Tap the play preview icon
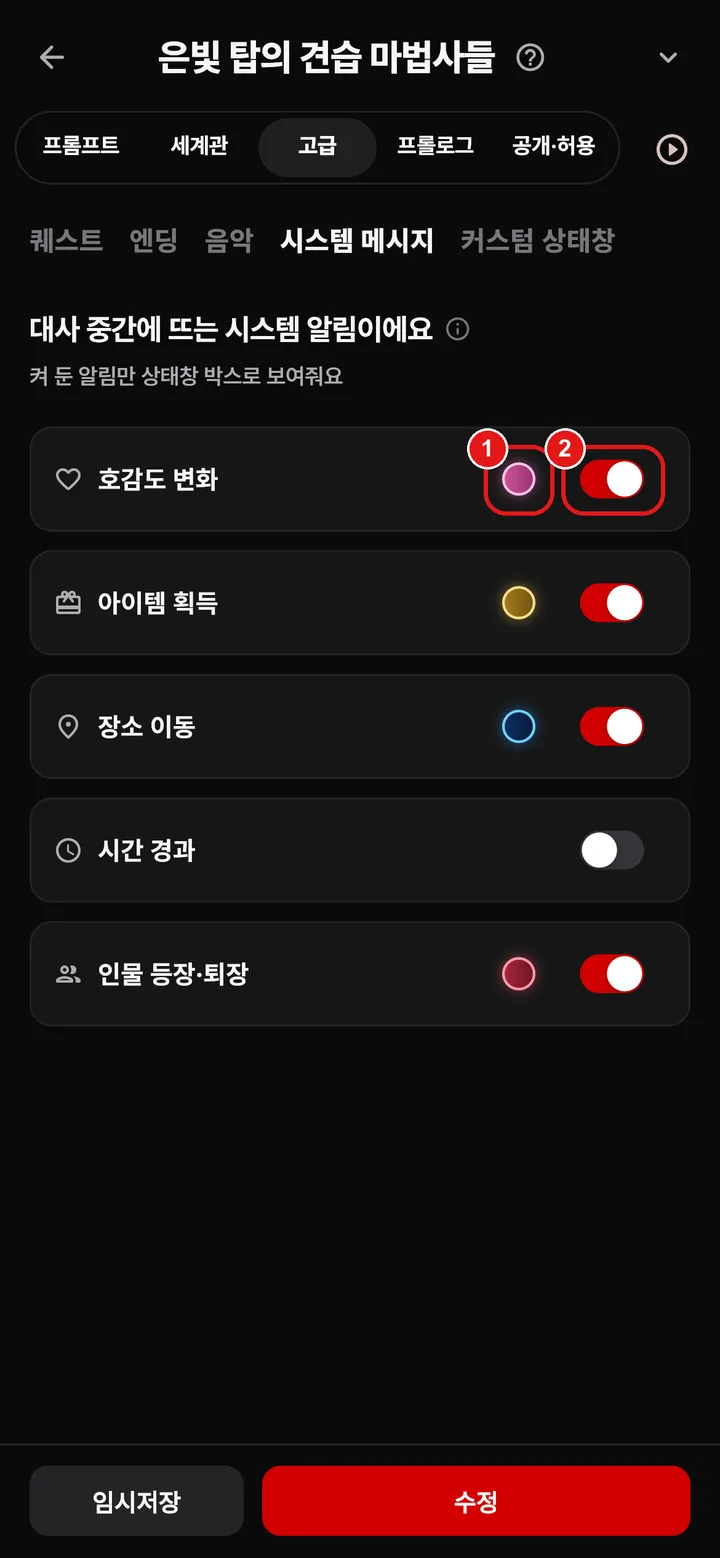This screenshot has height=1558, width=720. pos(672,150)
